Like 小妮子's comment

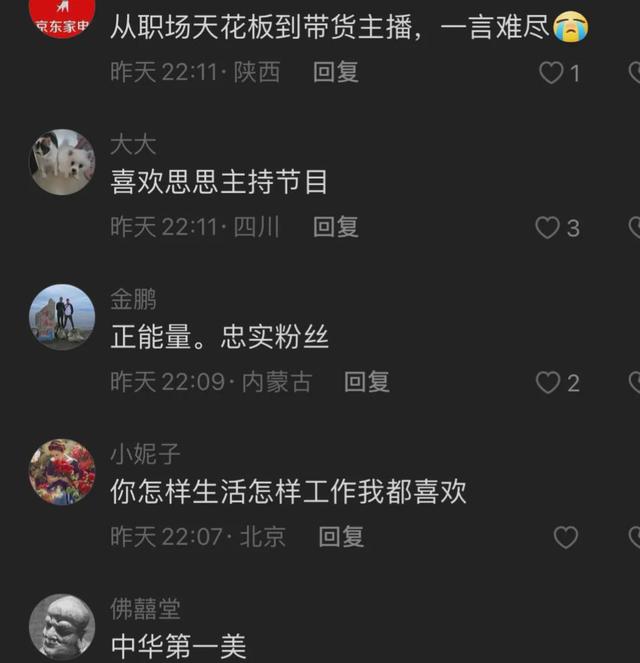pos(566,537)
